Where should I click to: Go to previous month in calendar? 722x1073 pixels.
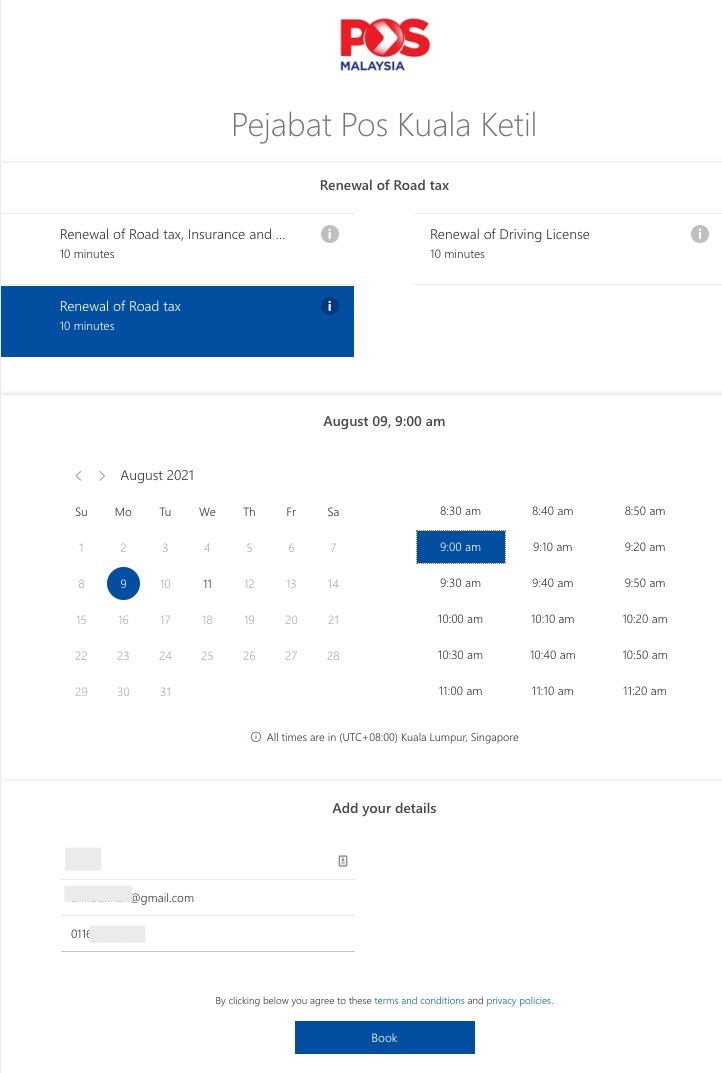pos(79,476)
